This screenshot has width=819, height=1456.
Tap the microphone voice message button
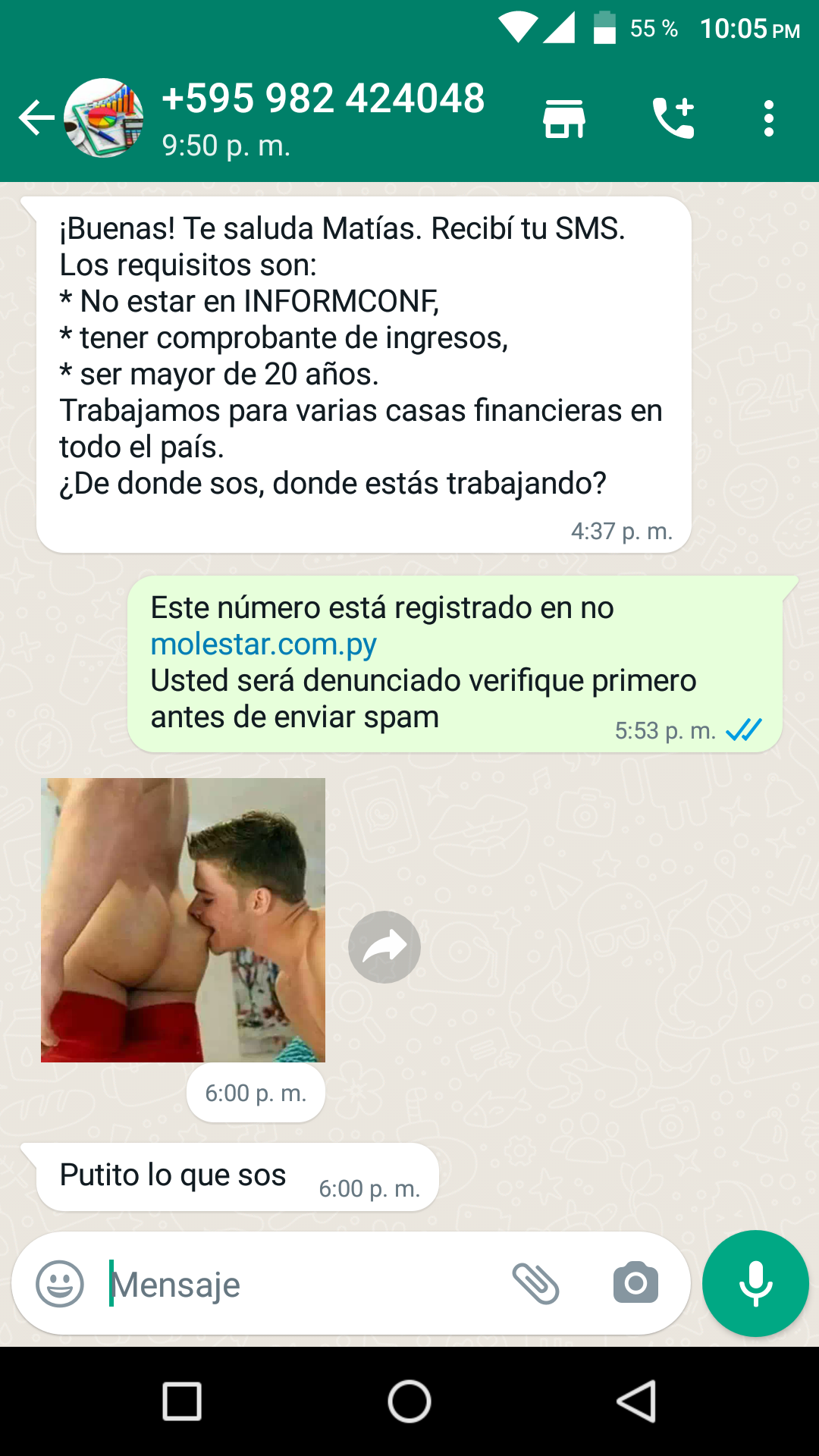755,1284
